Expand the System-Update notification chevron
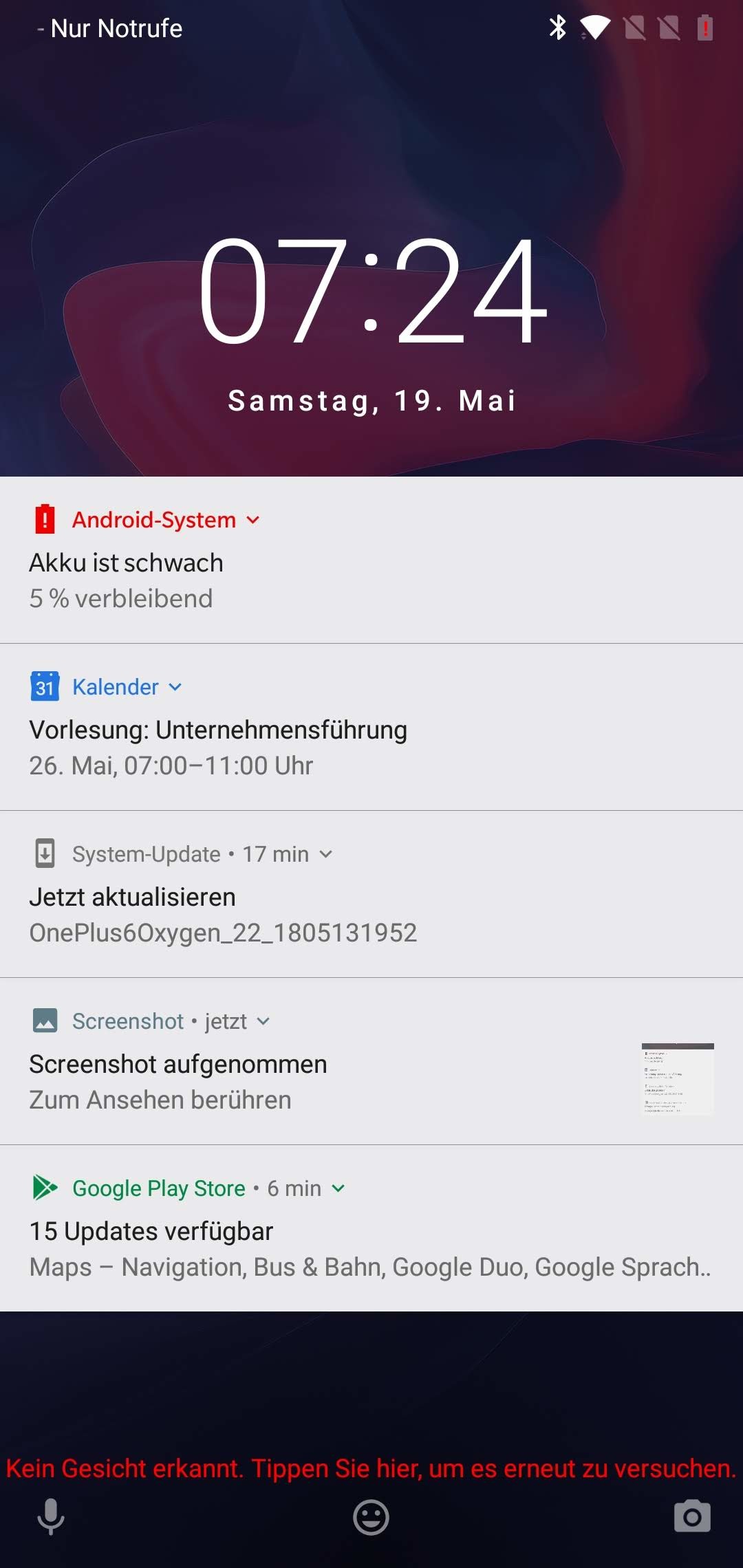743x1568 pixels. [x=326, y=854]
